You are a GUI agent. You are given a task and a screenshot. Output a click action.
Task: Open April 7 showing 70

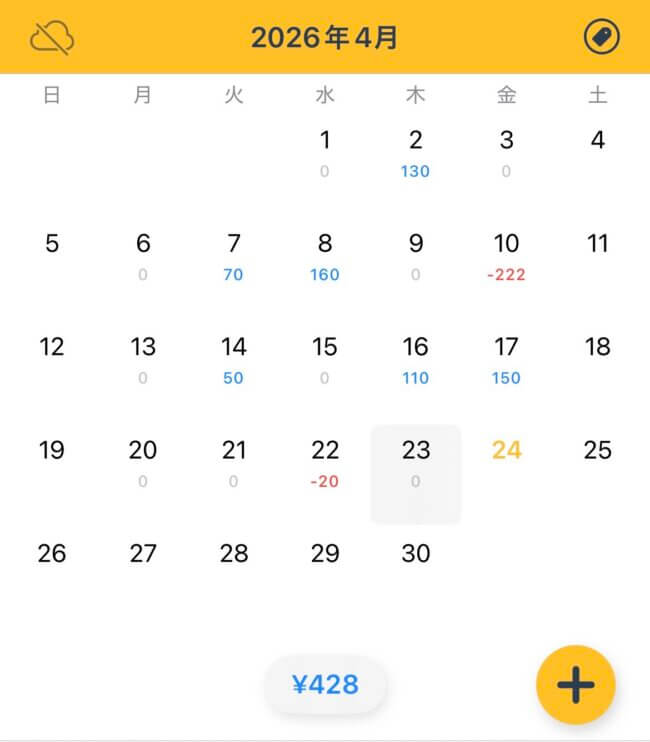234,256
